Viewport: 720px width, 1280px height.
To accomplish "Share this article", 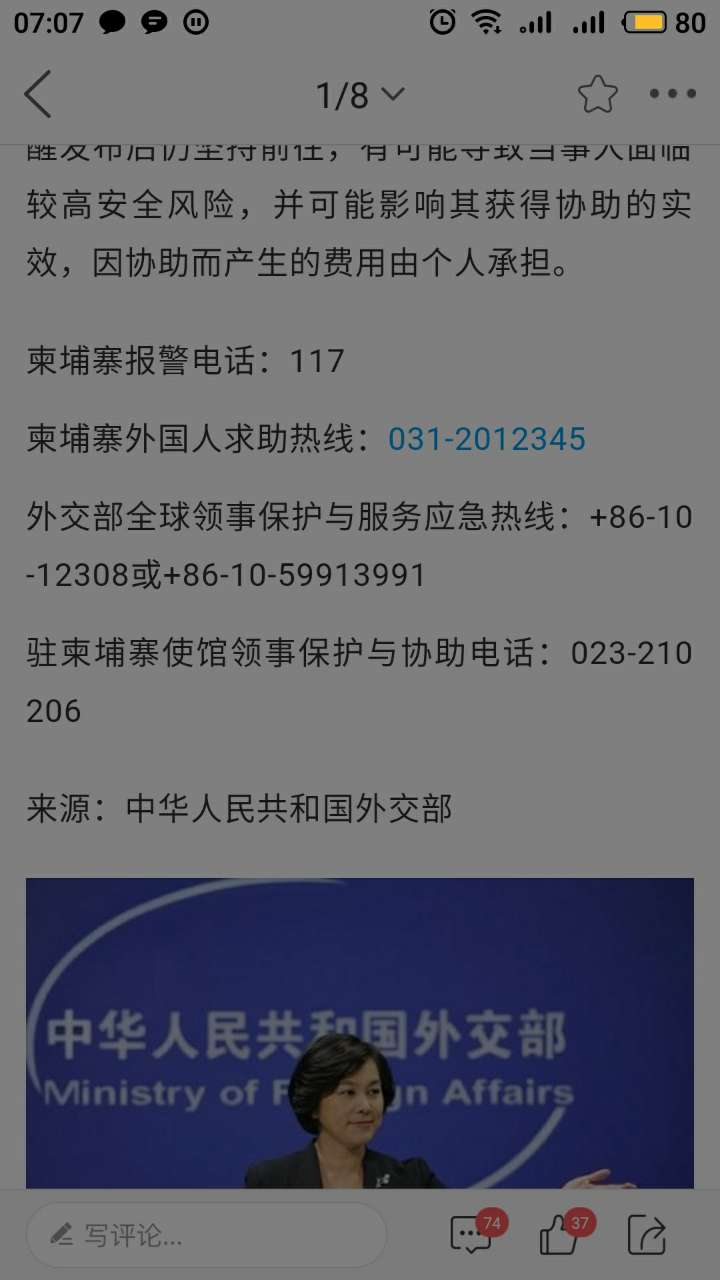I will tap(647, 1236).
